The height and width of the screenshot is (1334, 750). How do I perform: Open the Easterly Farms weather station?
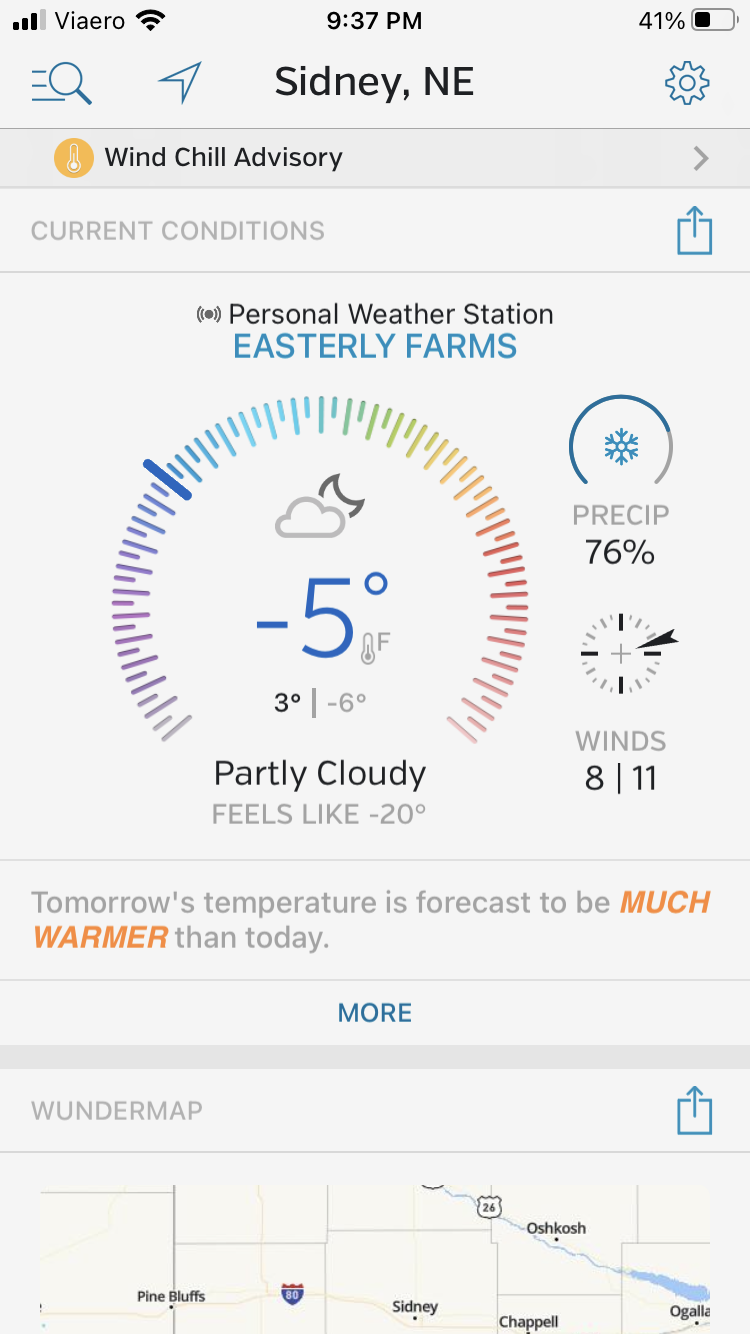pos(375,347)
